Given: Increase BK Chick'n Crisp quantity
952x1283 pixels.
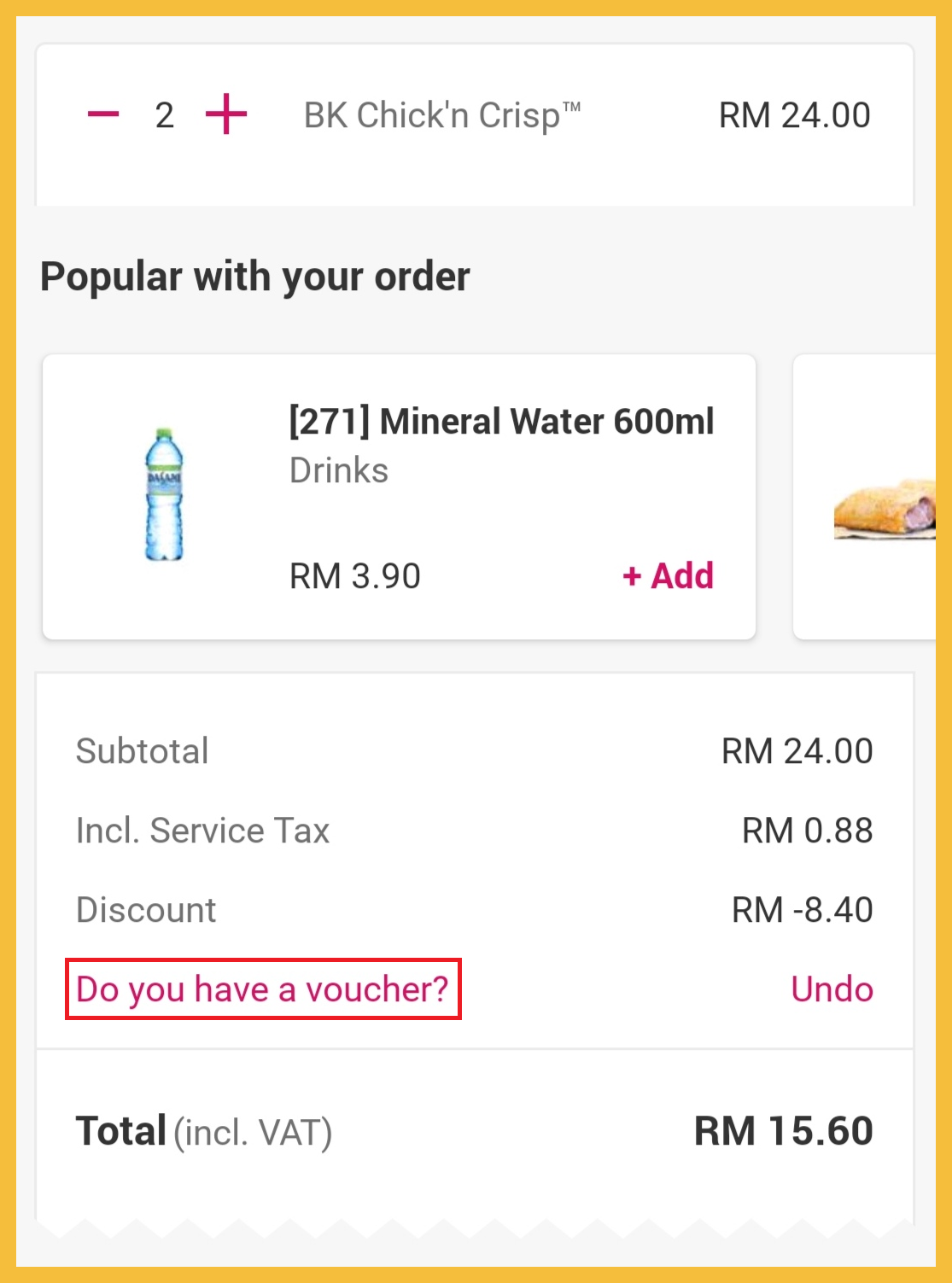Looking at the screenshot, I should pos(226,114).
